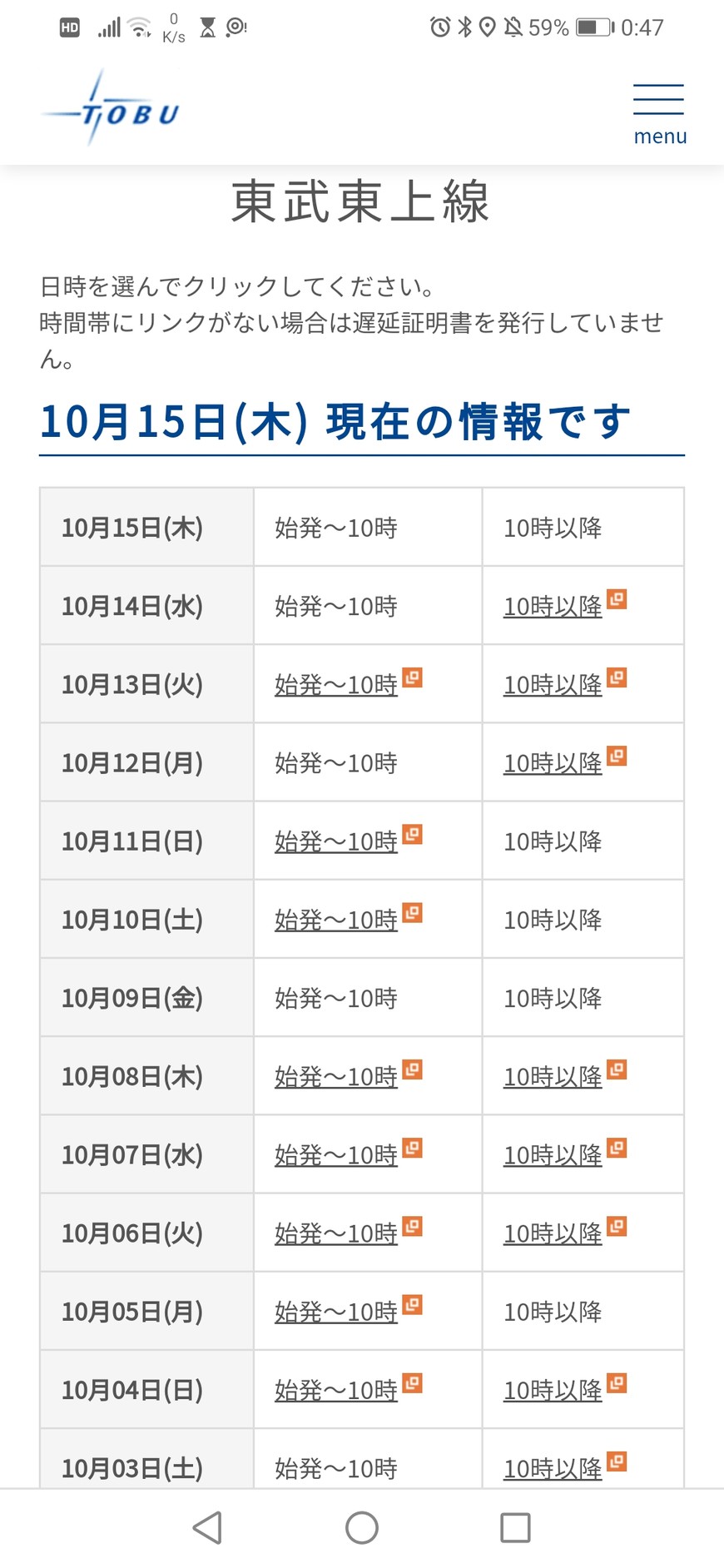This screenshot has height=1568, width=724.
Task: Open the 10月03日(土) 10時以降 link
Action: [553, 1468]
